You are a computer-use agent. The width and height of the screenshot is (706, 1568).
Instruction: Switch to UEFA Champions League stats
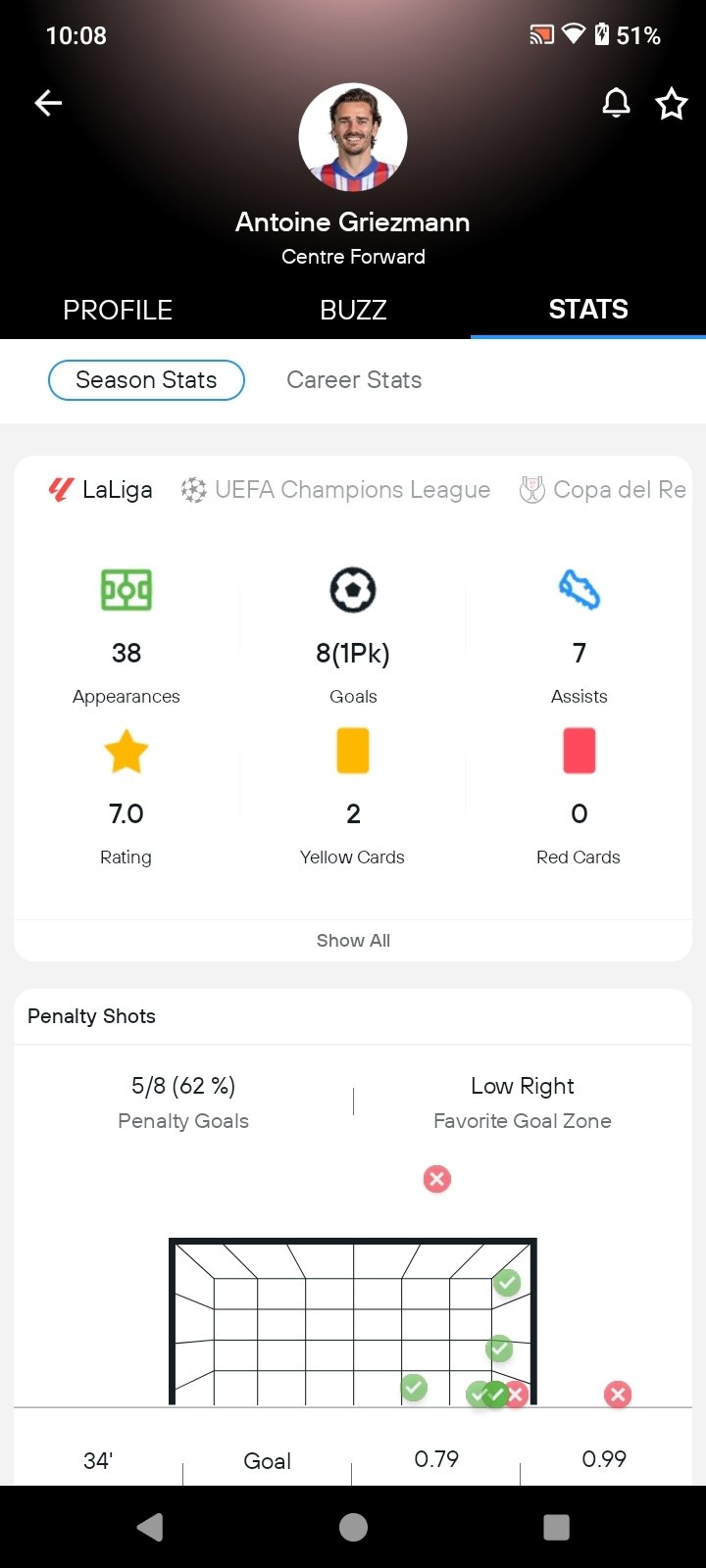tap(336, 489)
